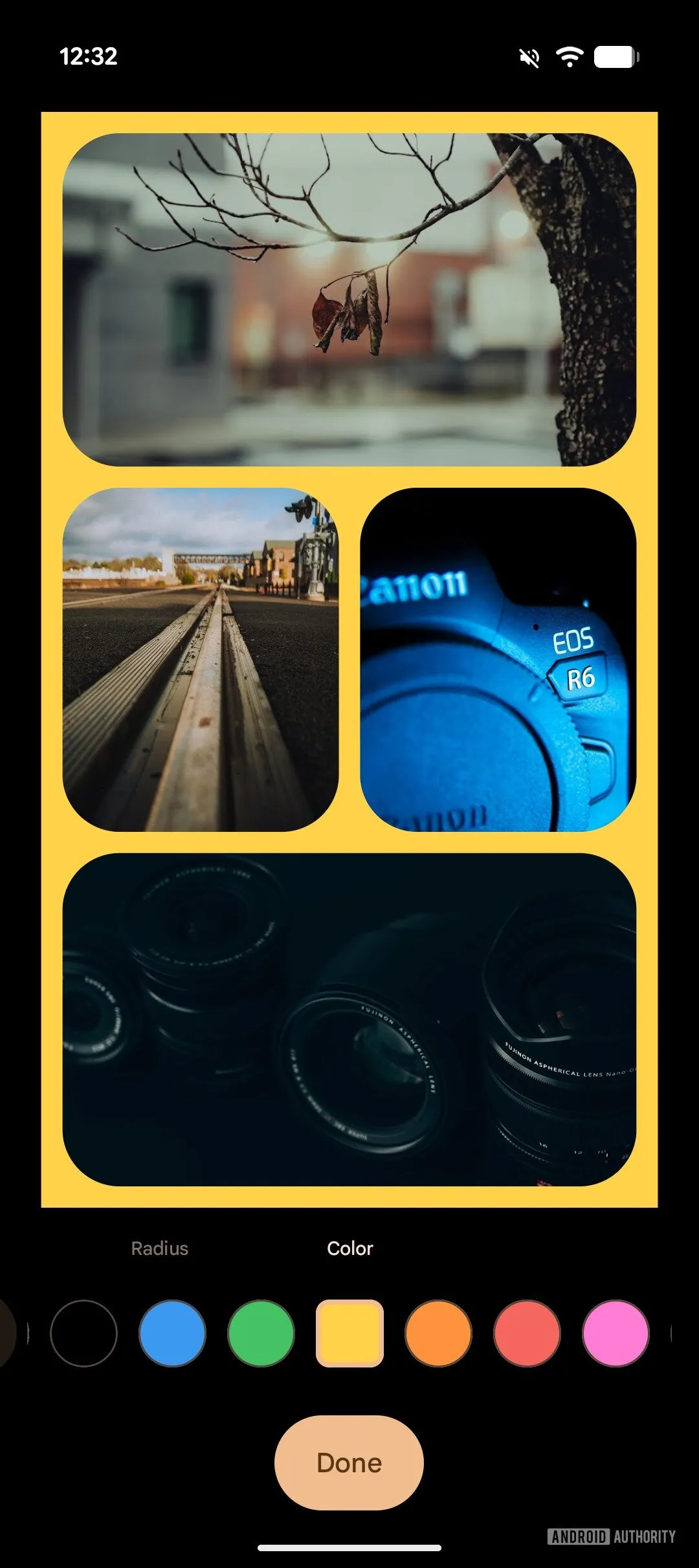Pick the blue color swatch
Image resolution: width=699 pixels, height=1568 pixels.
tap(172, 1333)
